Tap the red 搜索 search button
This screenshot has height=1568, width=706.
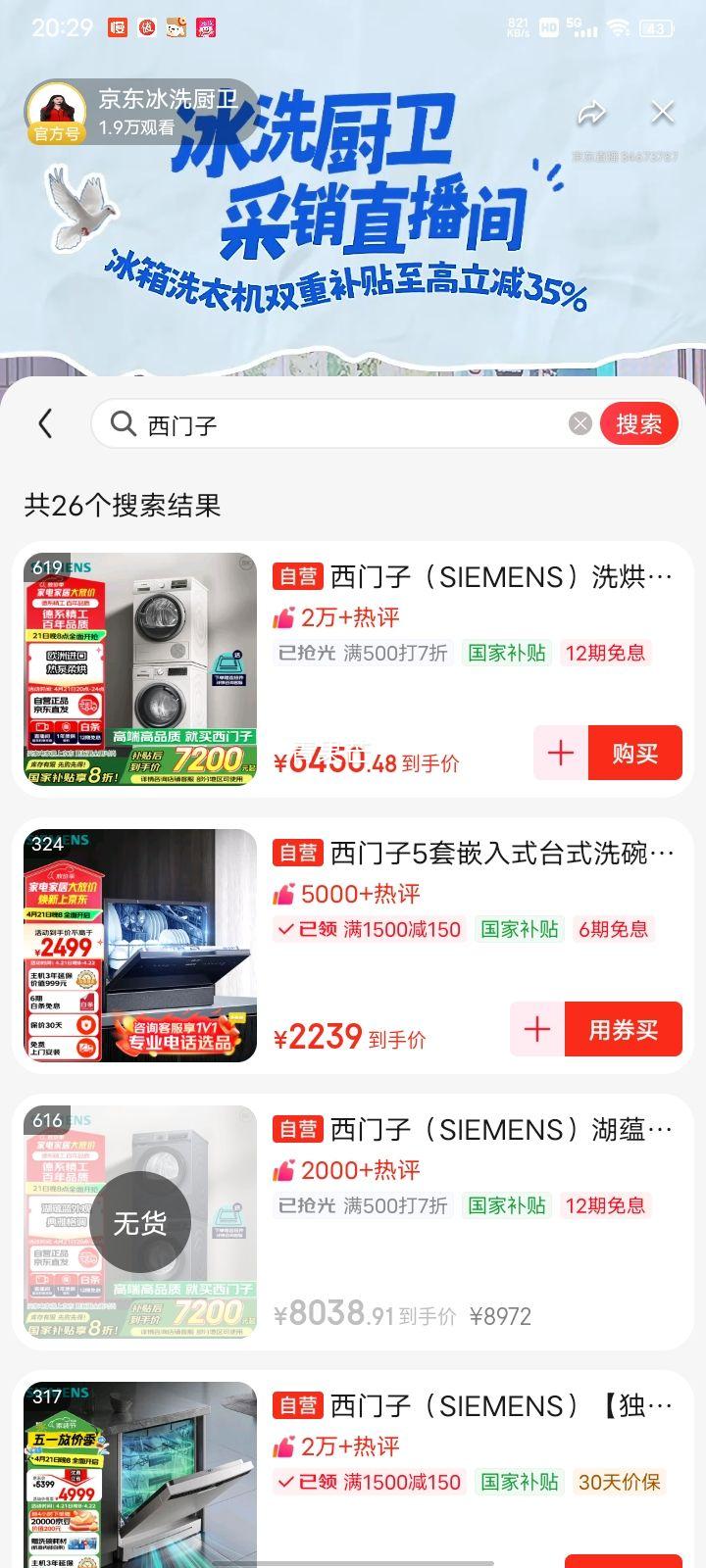(638, 422)
